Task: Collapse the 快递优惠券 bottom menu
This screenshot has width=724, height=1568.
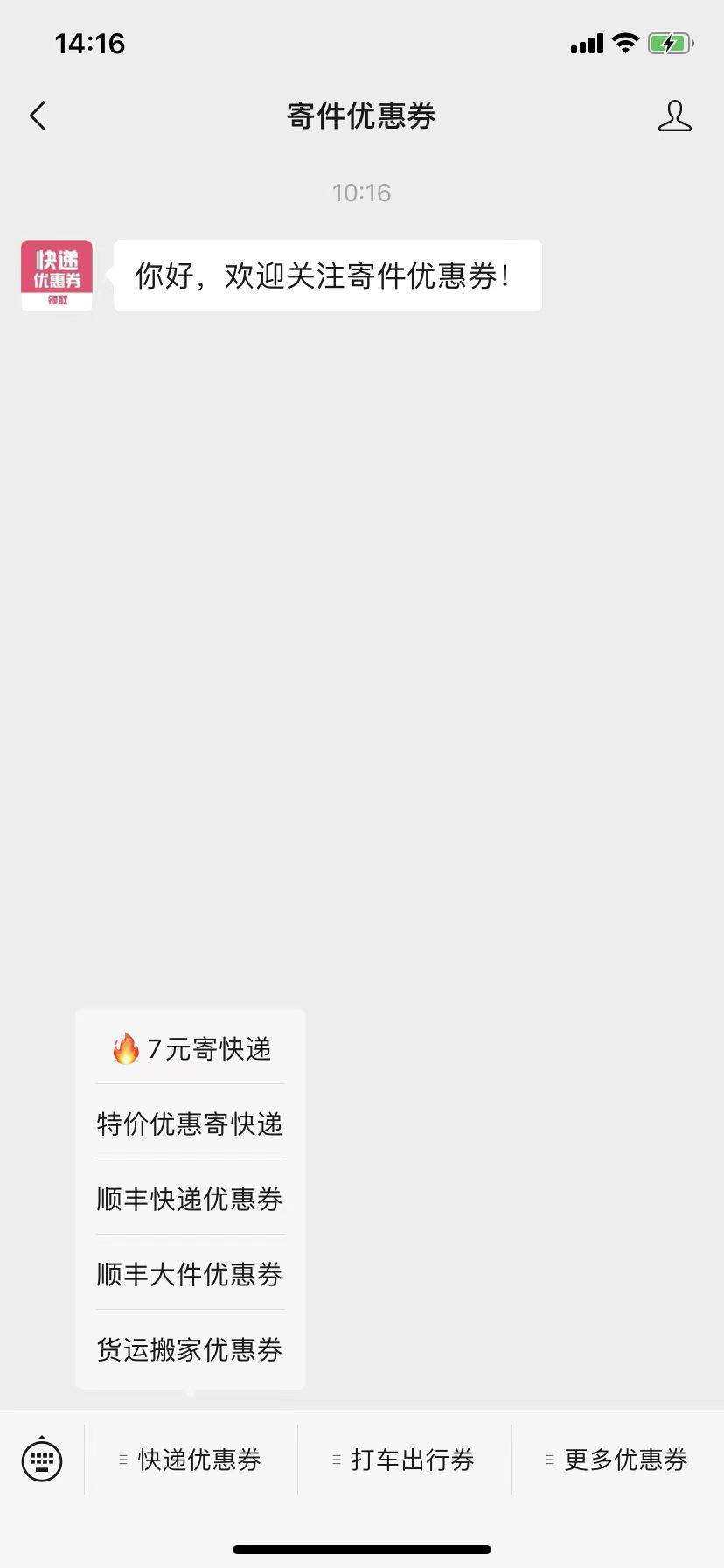Action: (191, 1459)
